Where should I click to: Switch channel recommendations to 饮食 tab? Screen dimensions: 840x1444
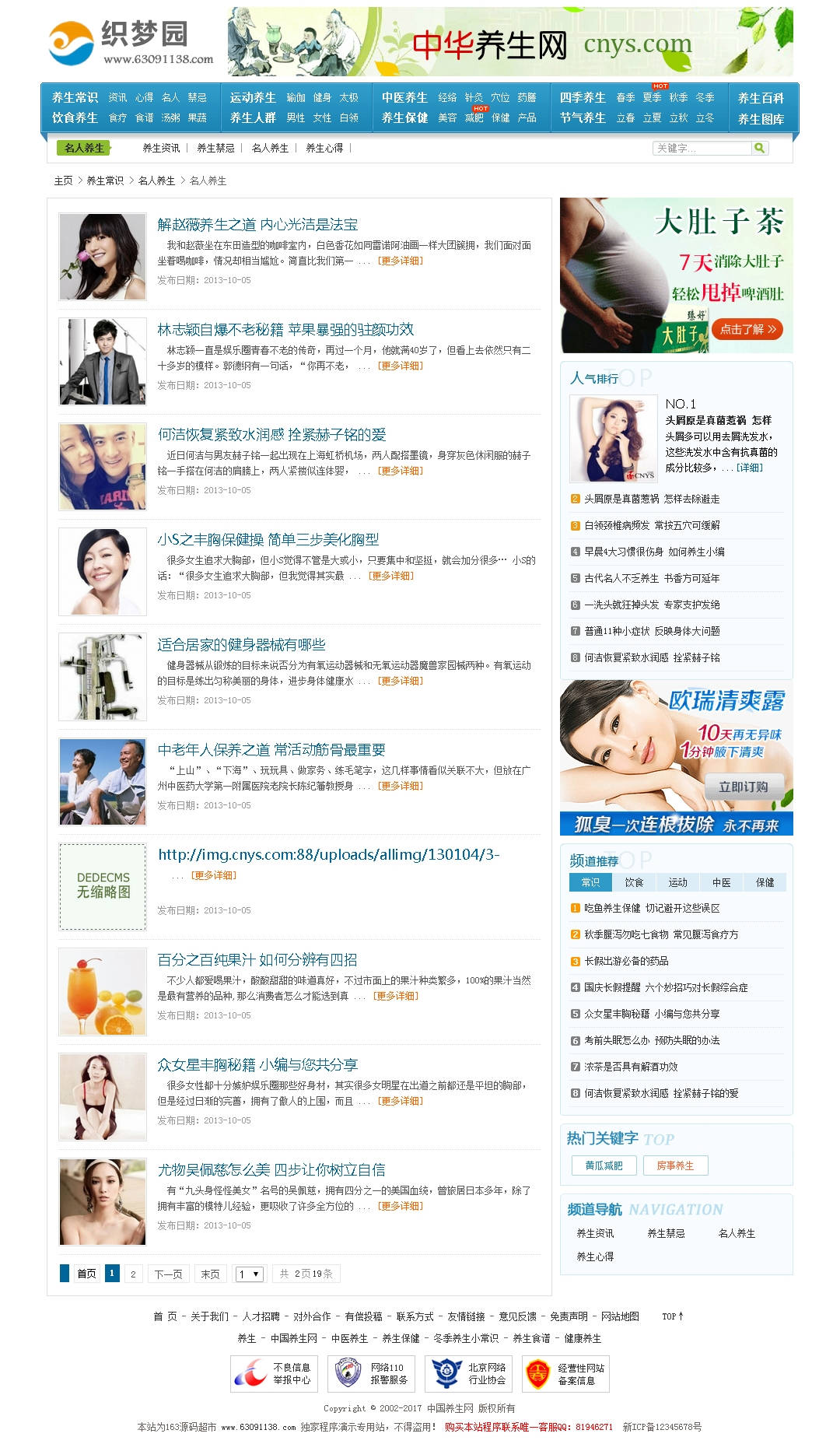(634, 882)
